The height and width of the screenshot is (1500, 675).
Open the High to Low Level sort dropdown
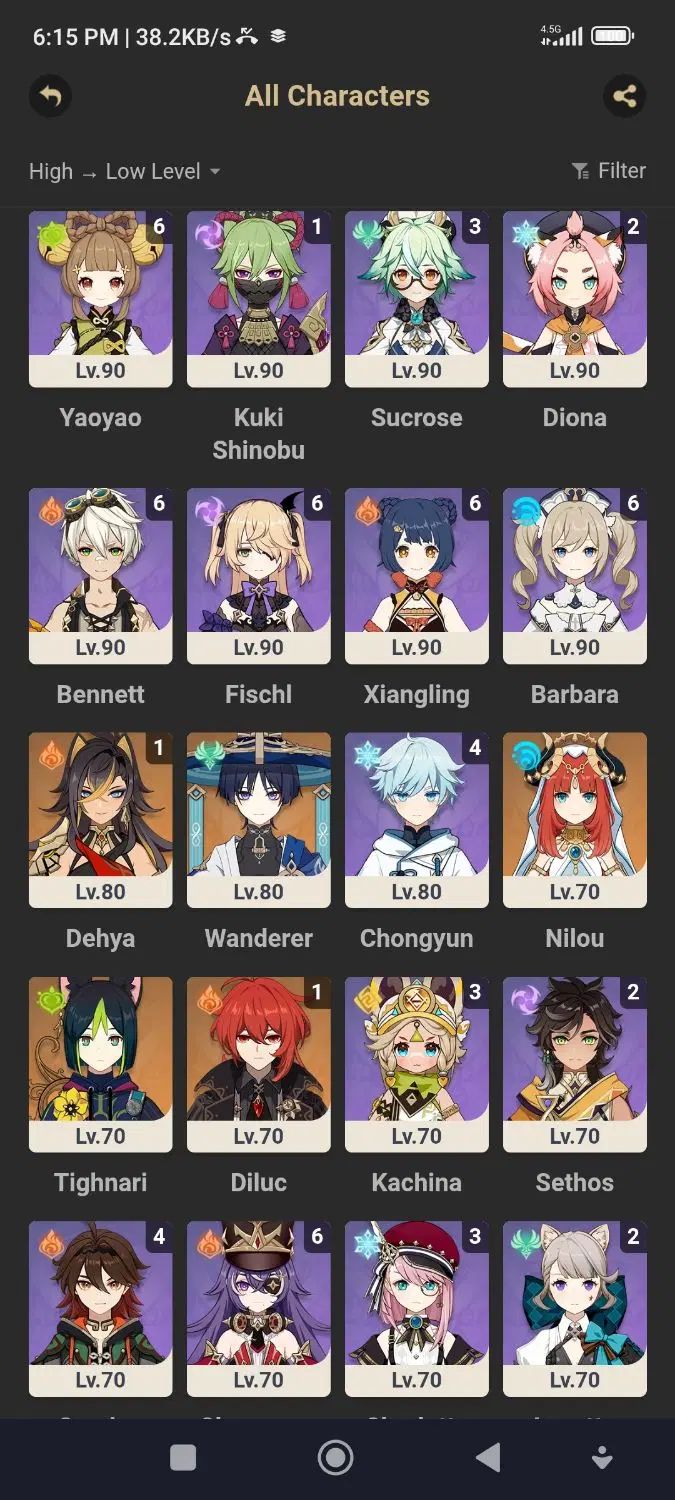(125, 172)
